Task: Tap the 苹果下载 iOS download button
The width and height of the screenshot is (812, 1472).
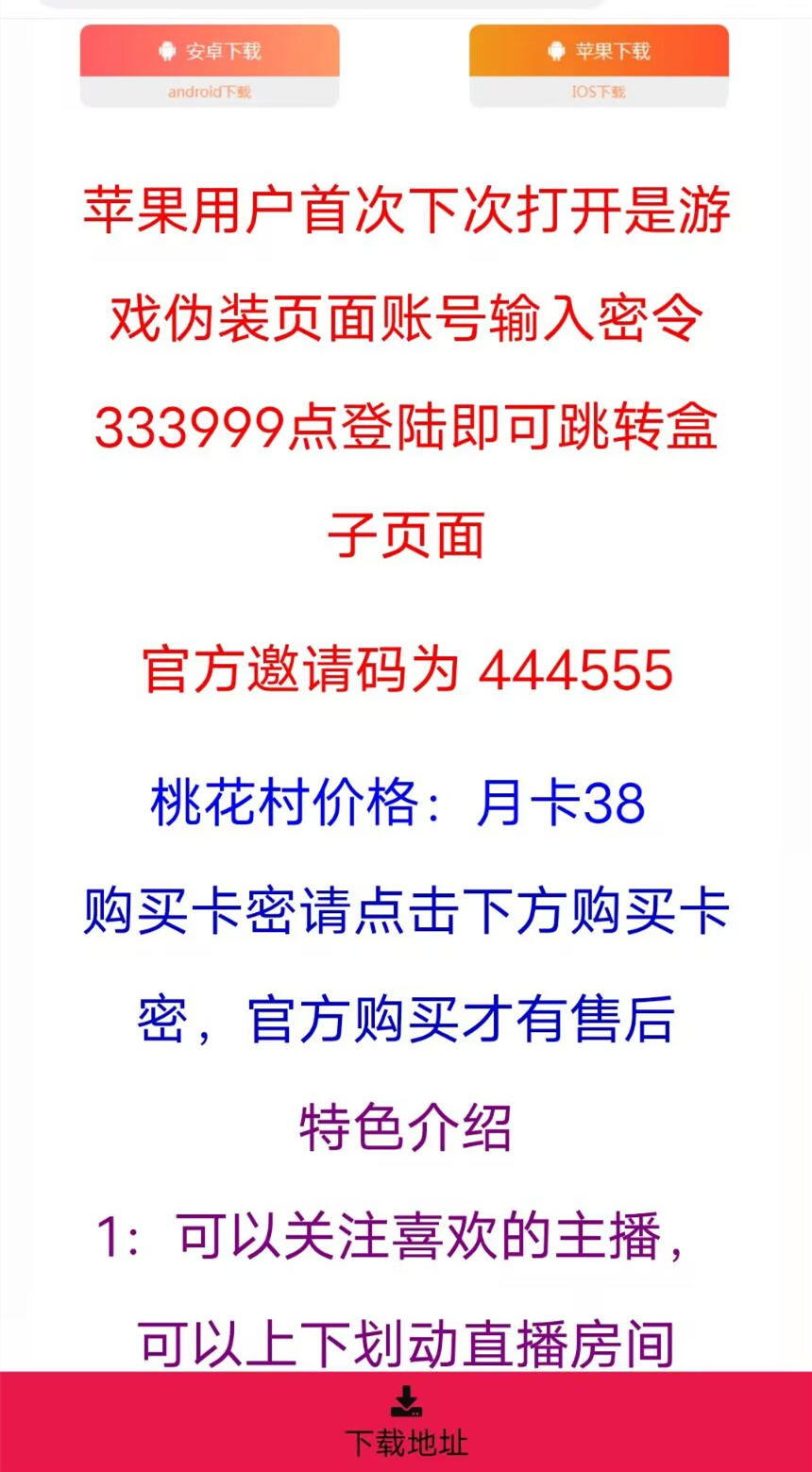Action: 599,65
